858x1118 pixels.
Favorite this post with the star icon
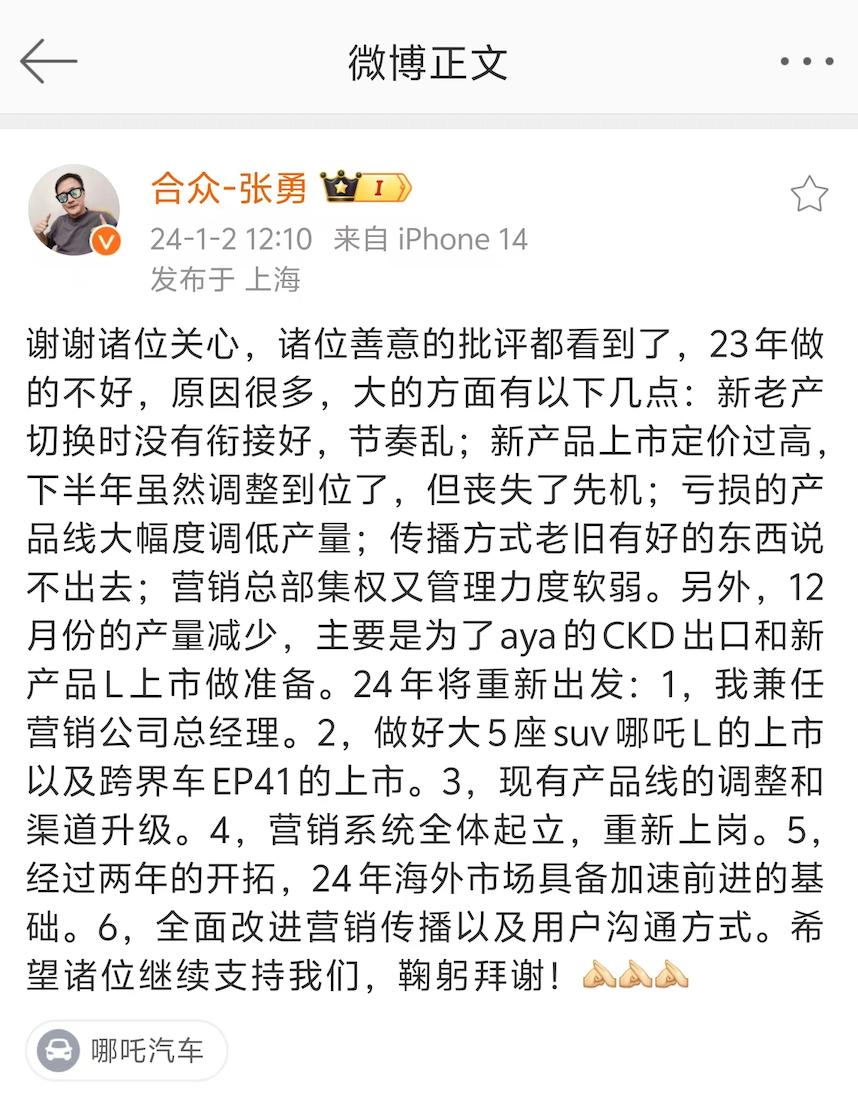tap(808, 194)
